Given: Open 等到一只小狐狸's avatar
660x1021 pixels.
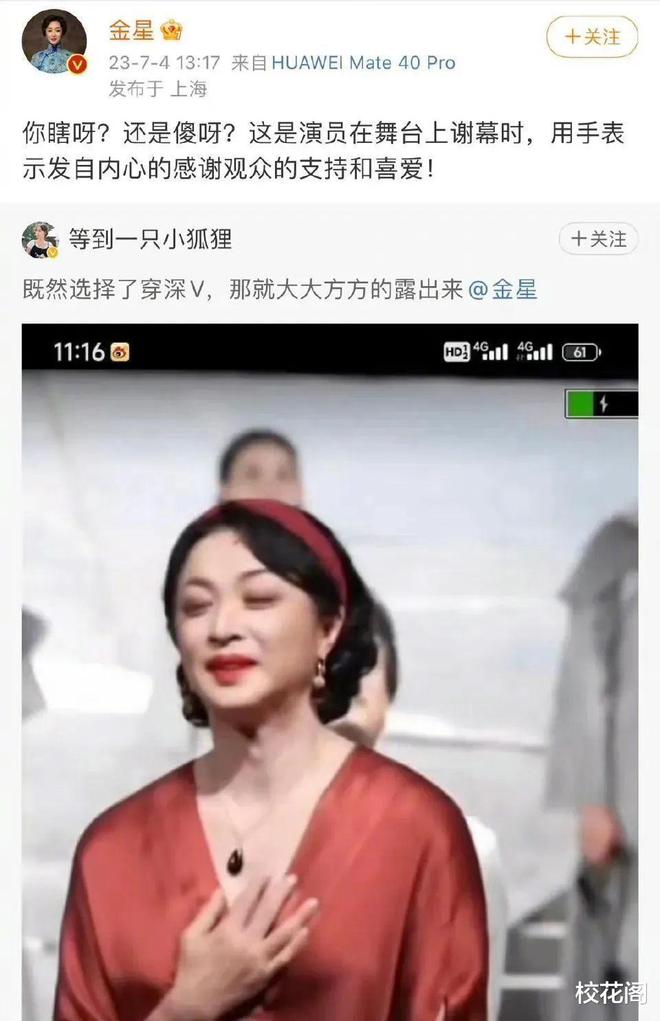Looking at the screenshot, I should [x=40, y=240].
